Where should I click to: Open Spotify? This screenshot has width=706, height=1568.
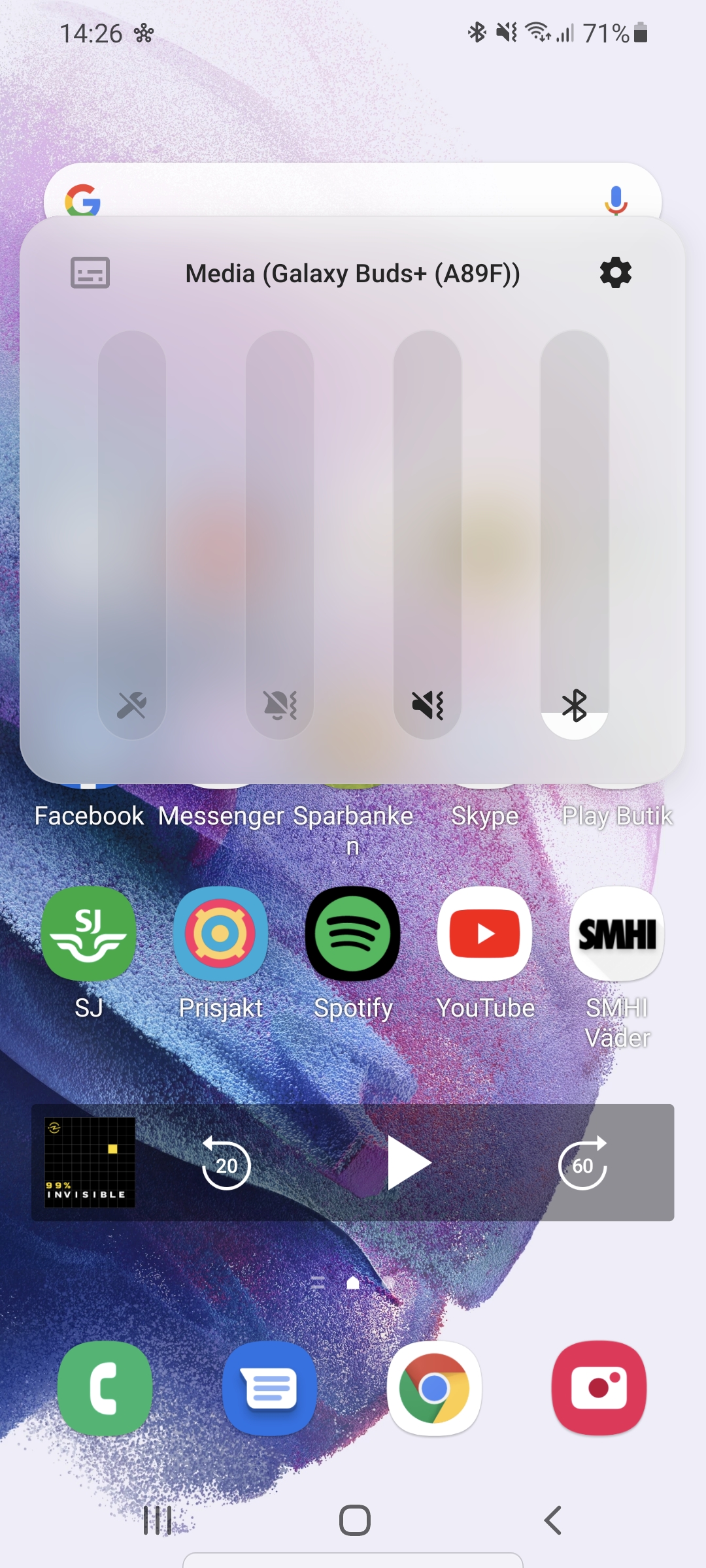tap(353, 934)
